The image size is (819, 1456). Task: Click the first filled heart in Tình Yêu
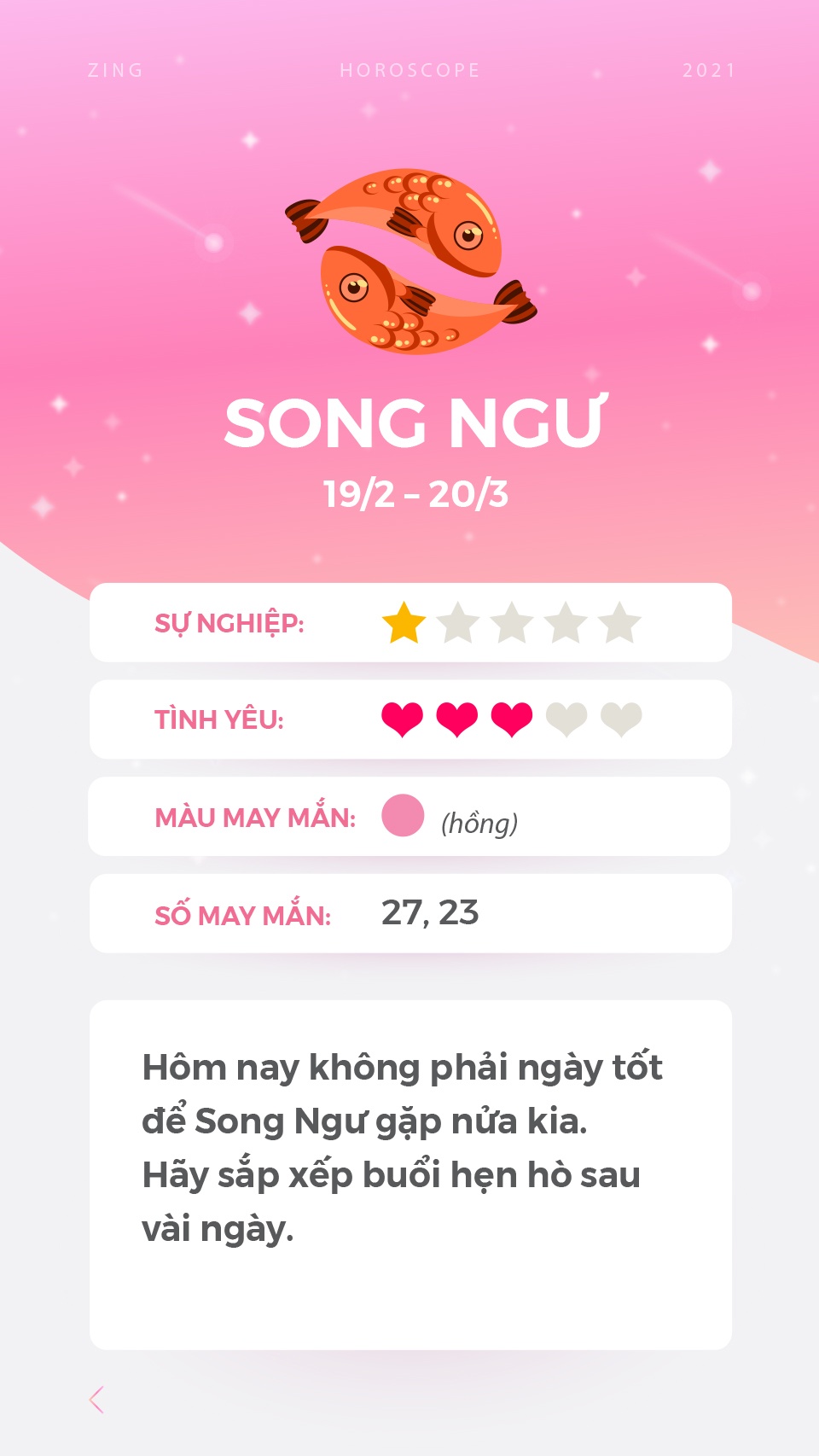click(x=402, y=719)
